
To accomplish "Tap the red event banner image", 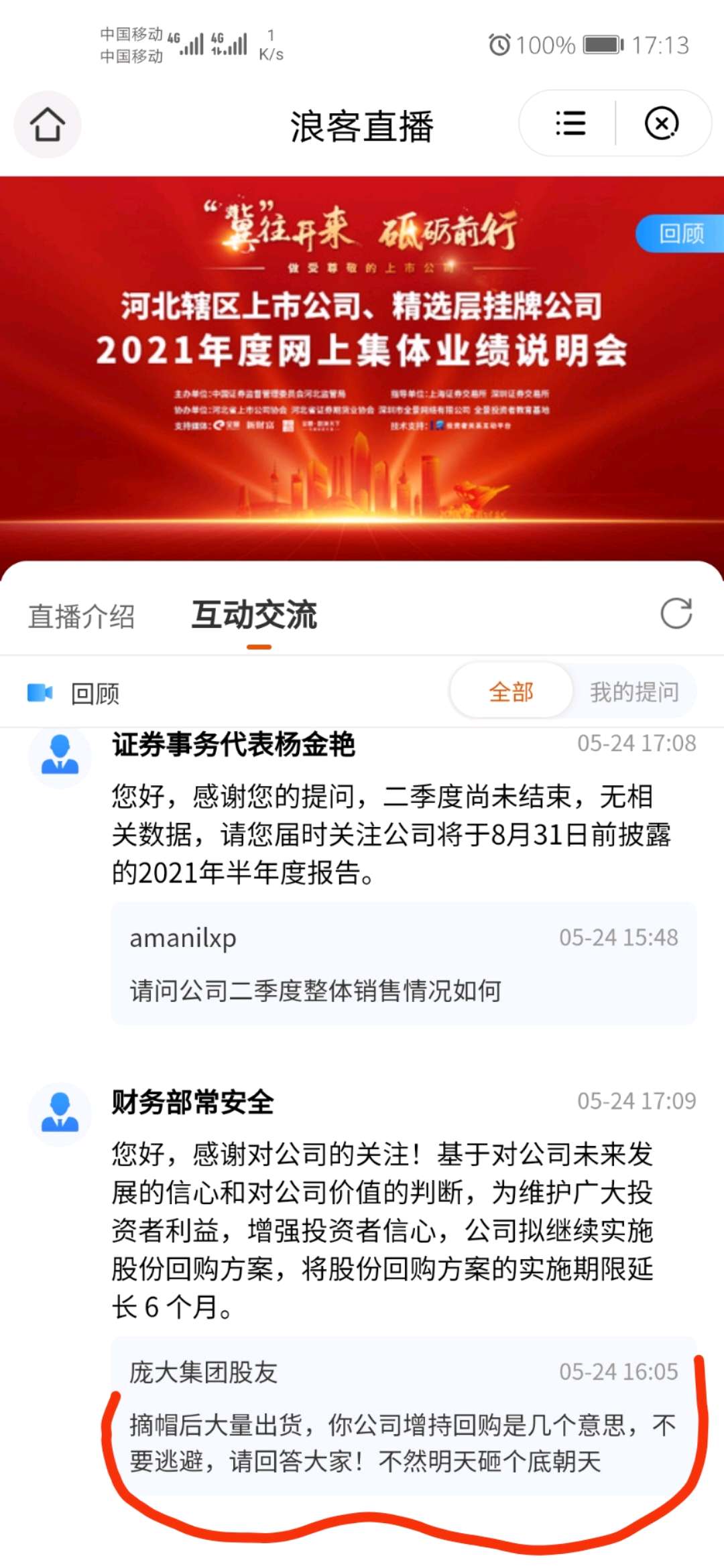I will pos(362,369).
